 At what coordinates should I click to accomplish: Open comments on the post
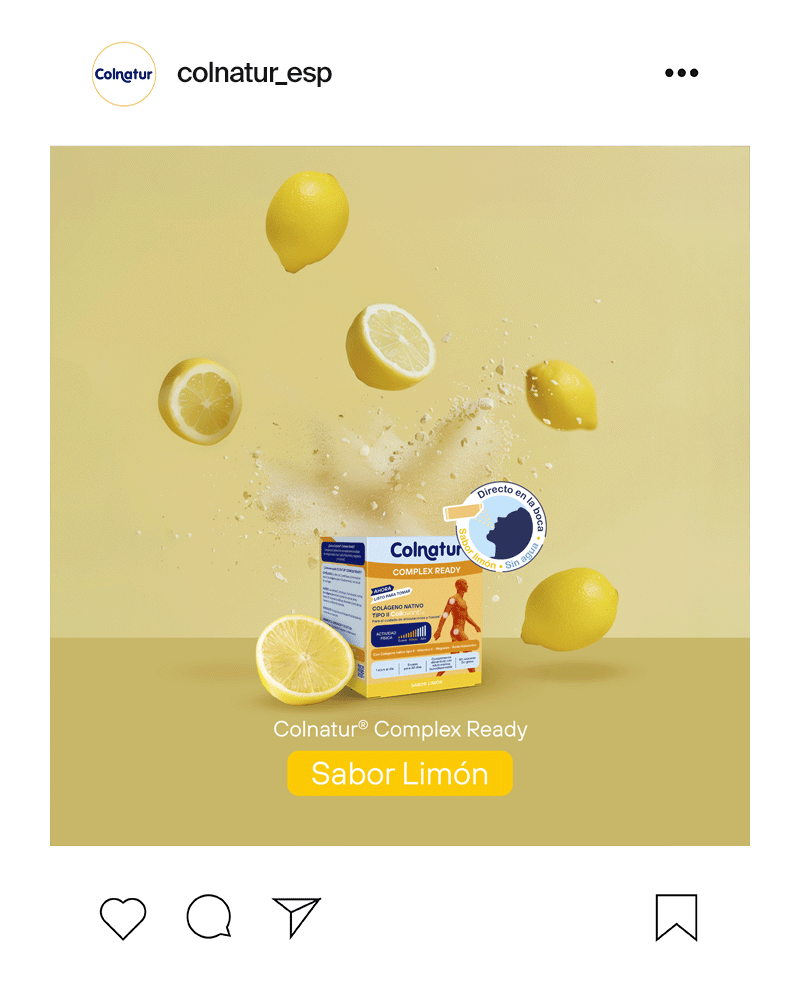209,917
